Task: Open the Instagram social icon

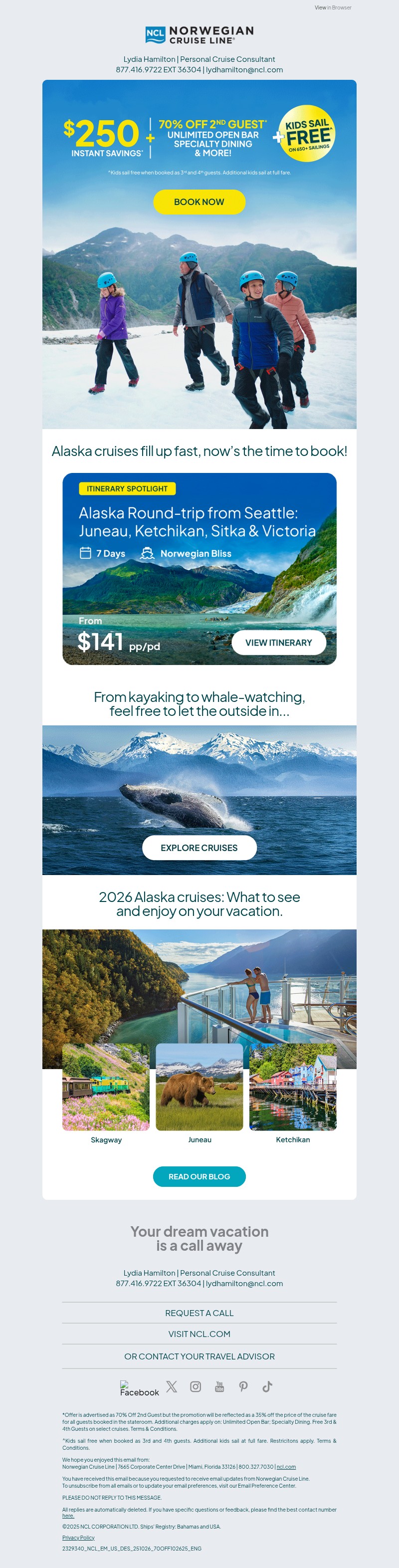Action: pos(195,1386)
